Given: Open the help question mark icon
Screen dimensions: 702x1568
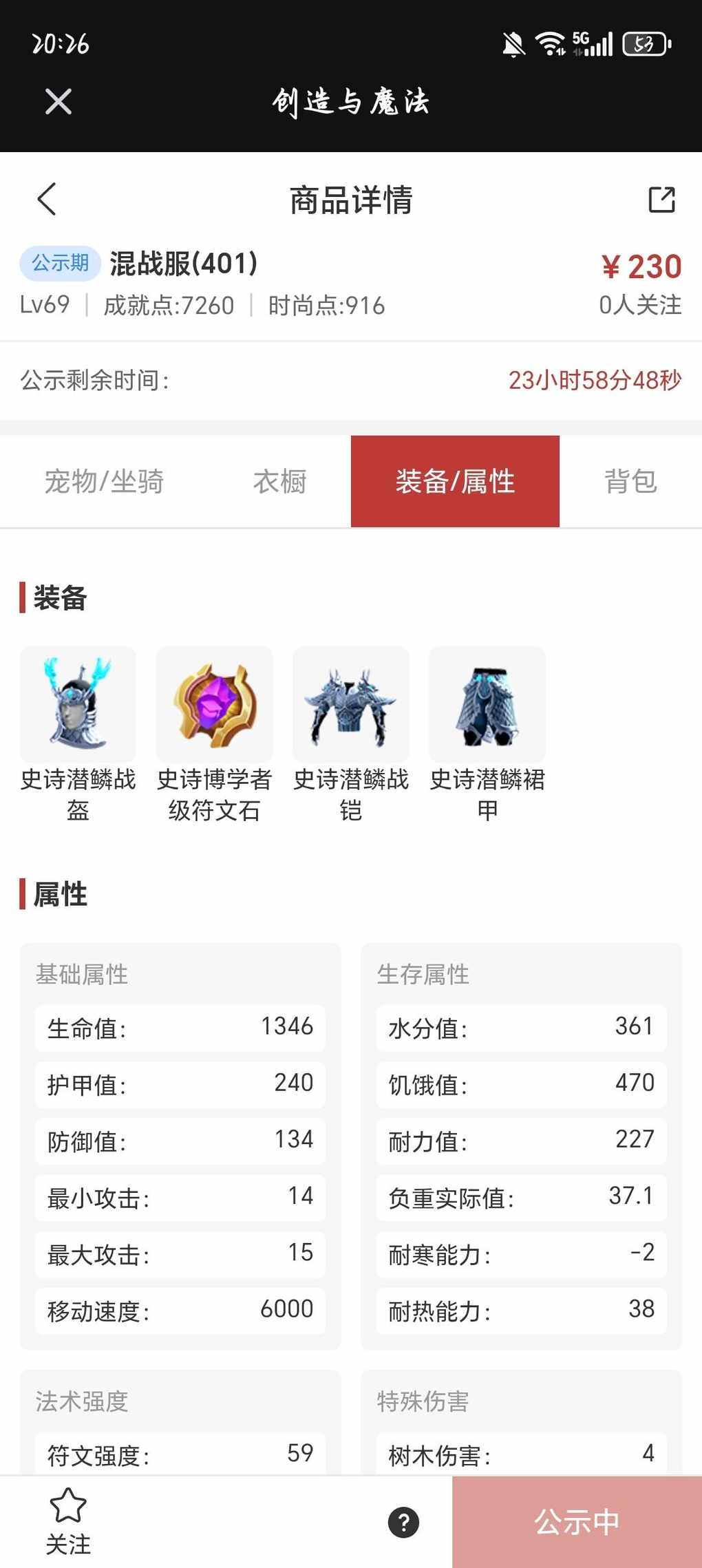Looking at the screenshot, I should [x=404, y=1522].
